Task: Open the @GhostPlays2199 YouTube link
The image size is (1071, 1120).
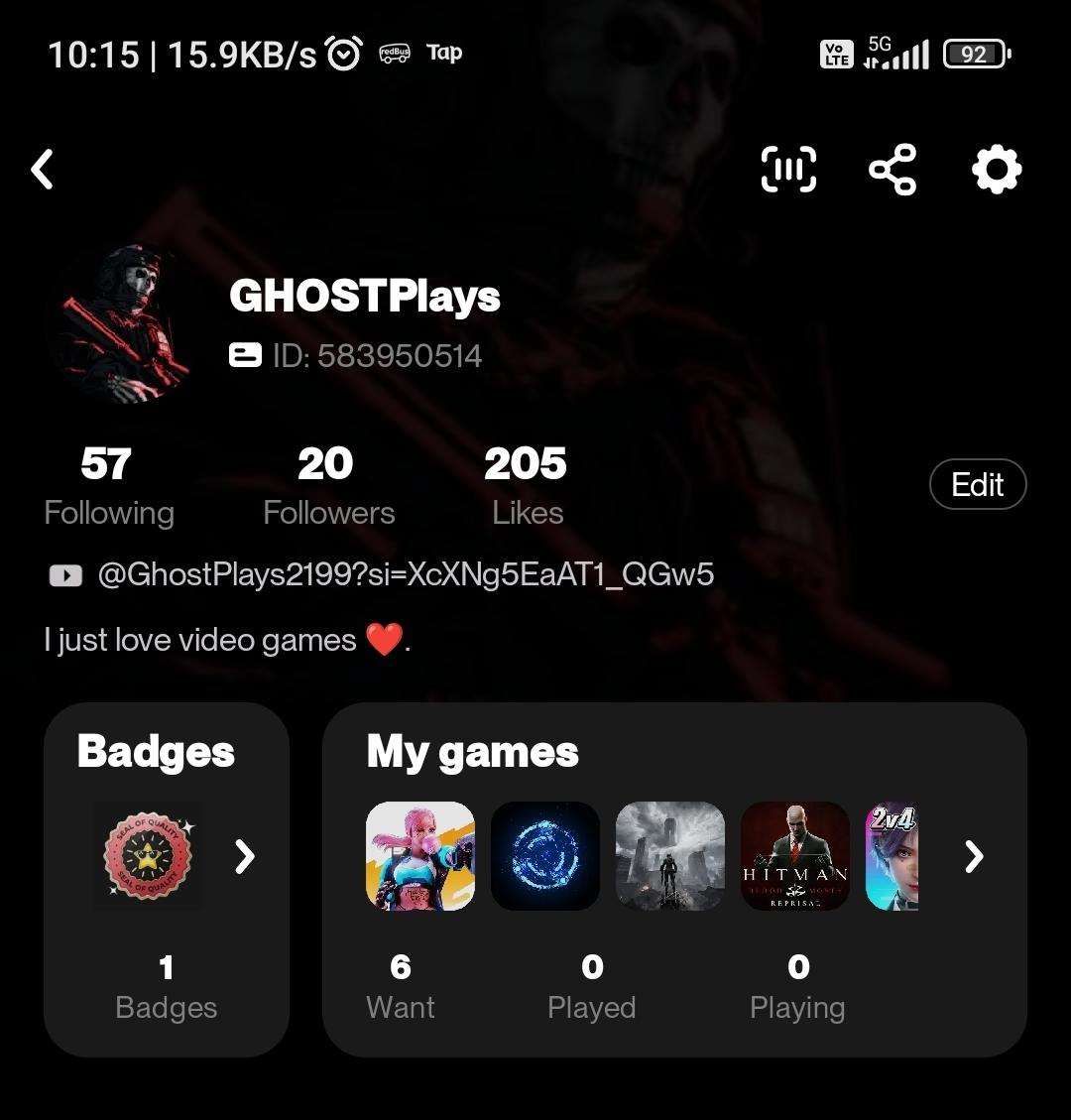Action: click(x=405, y=574)
